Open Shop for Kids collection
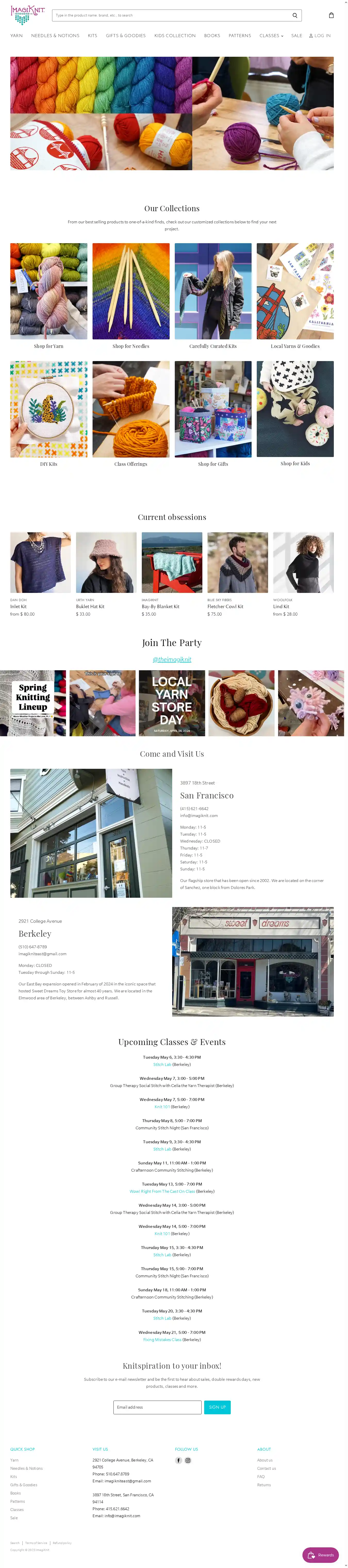Screen dimensions: 348x1568 click(x=295, y=409)
